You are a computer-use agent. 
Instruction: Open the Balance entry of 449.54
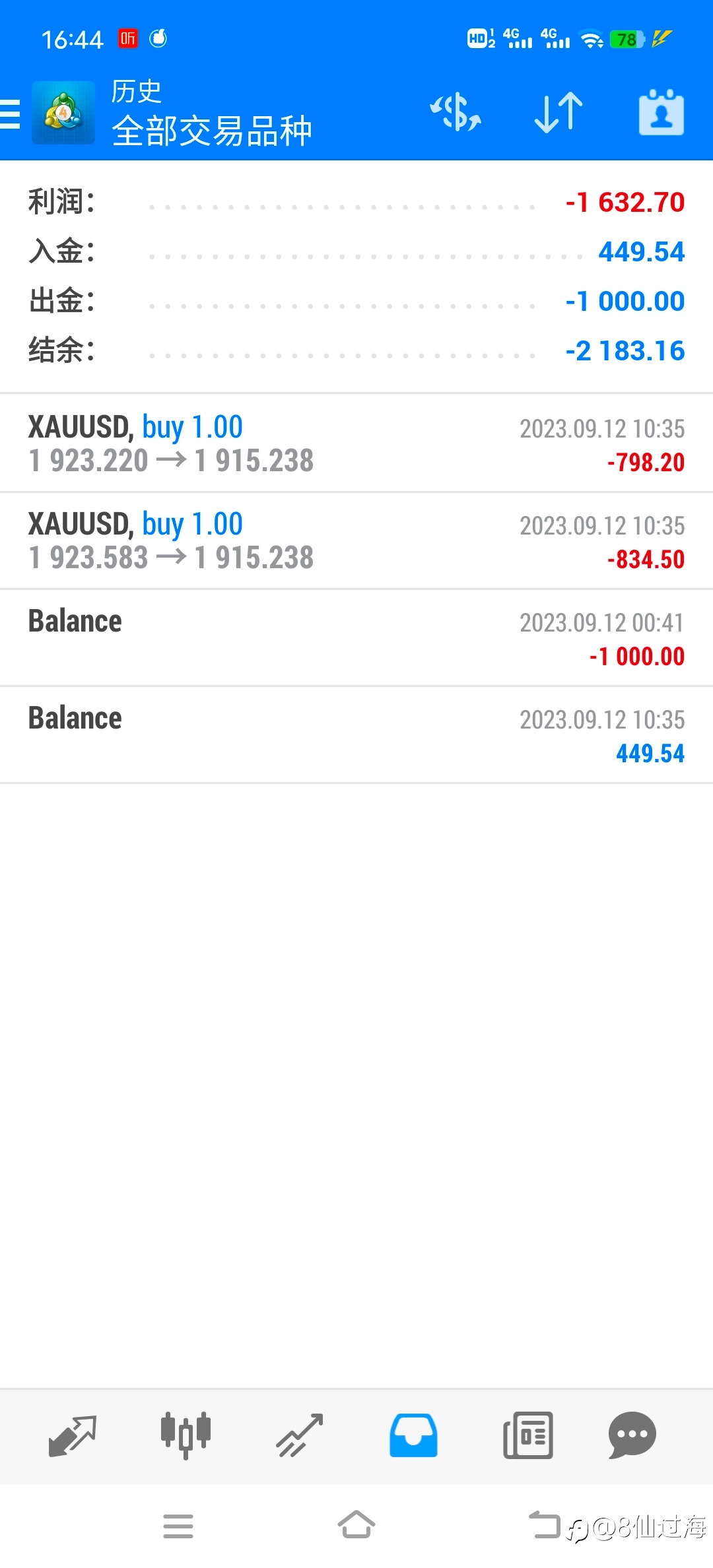[x=356, y=735]
